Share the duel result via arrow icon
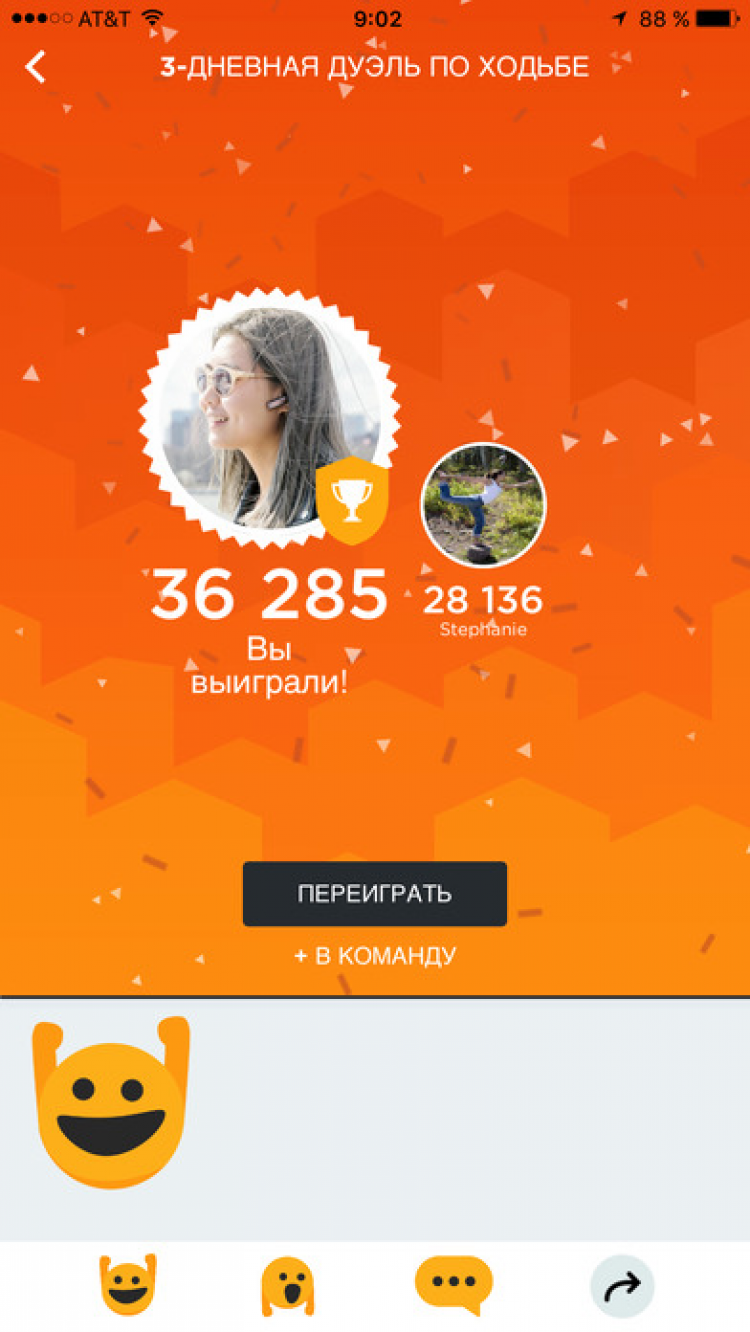750x1332 pixels. pos(622,1286)
